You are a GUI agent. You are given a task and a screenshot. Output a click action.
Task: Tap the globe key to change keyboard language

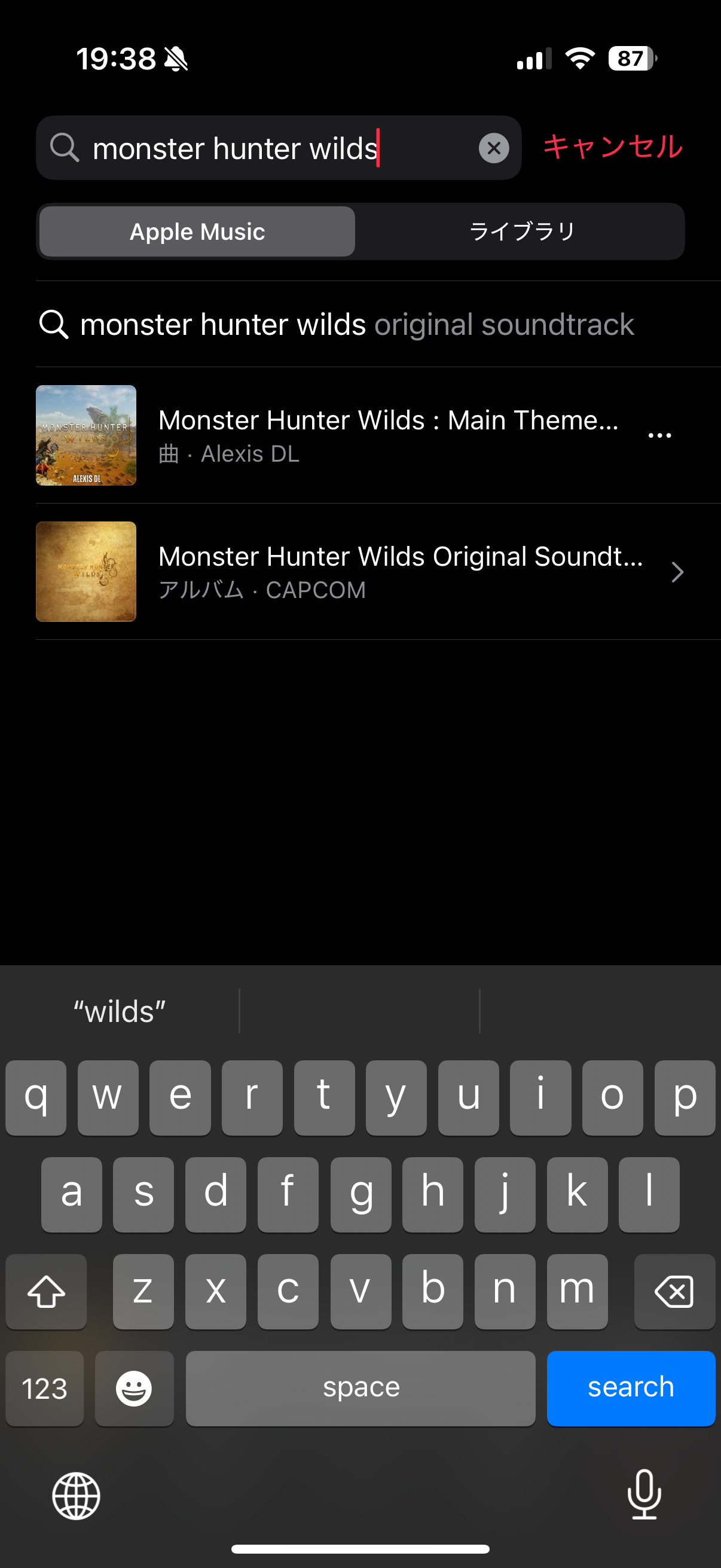click(76, 1496)
